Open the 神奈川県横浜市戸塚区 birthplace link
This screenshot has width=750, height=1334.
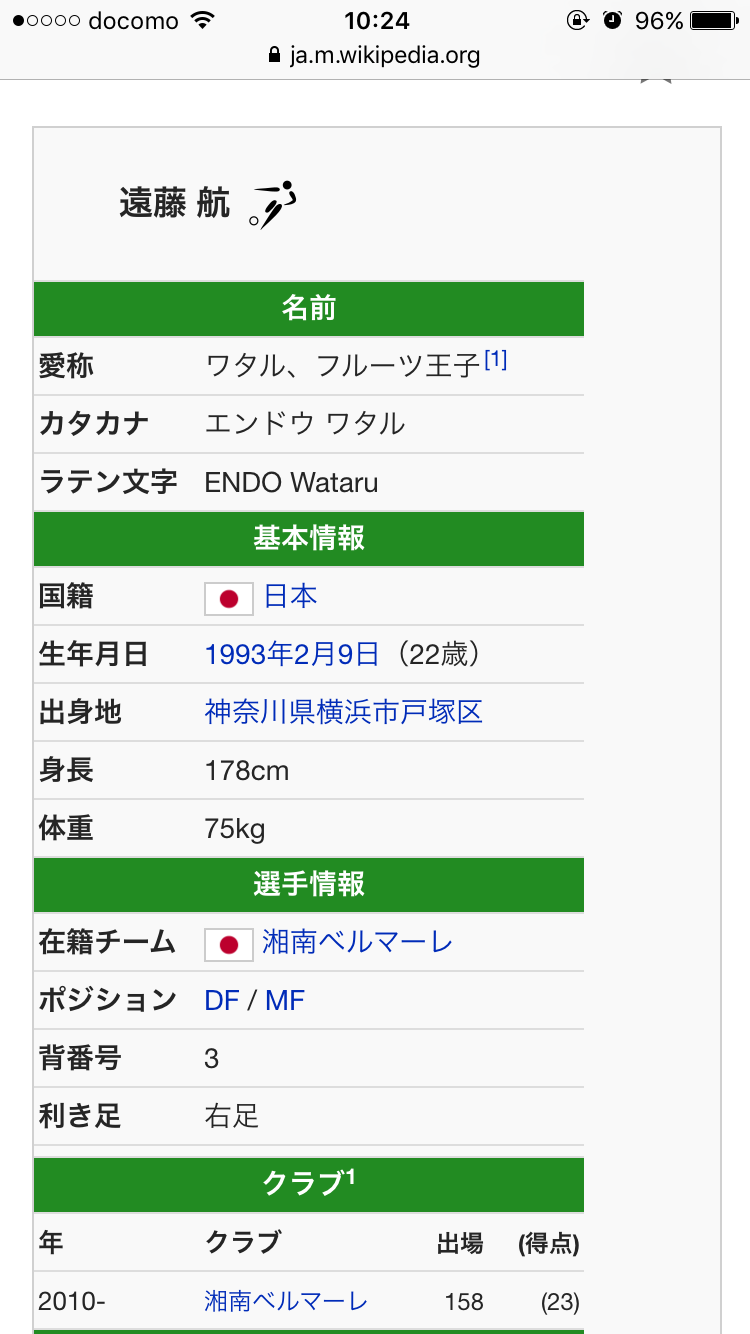[344, 712]
